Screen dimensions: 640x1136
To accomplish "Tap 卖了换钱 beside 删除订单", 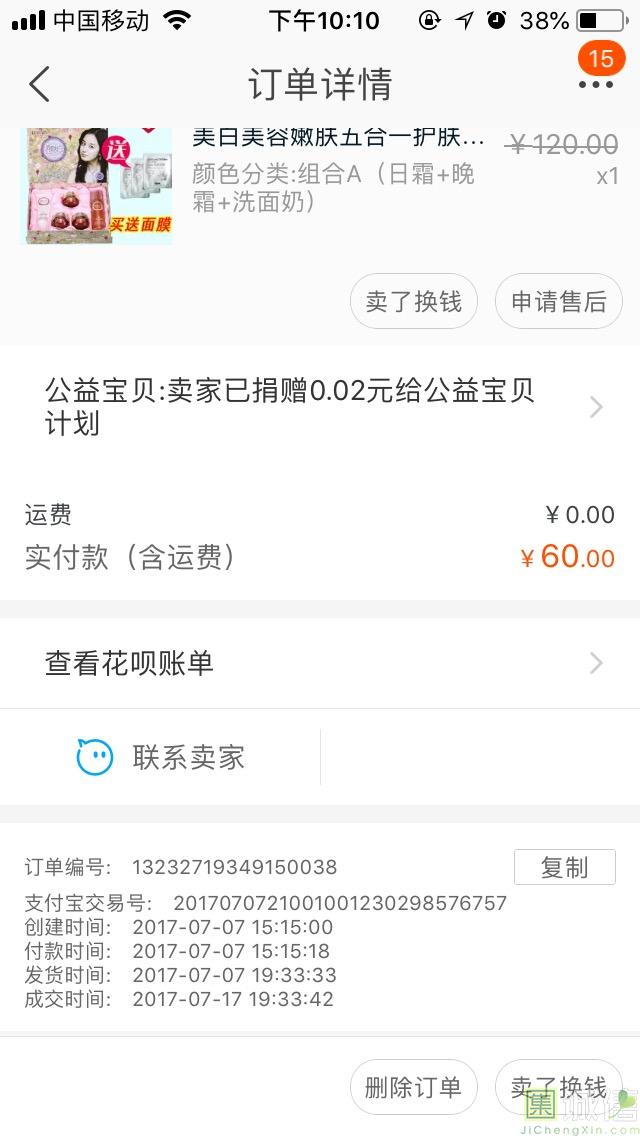I will (558, 1087).
